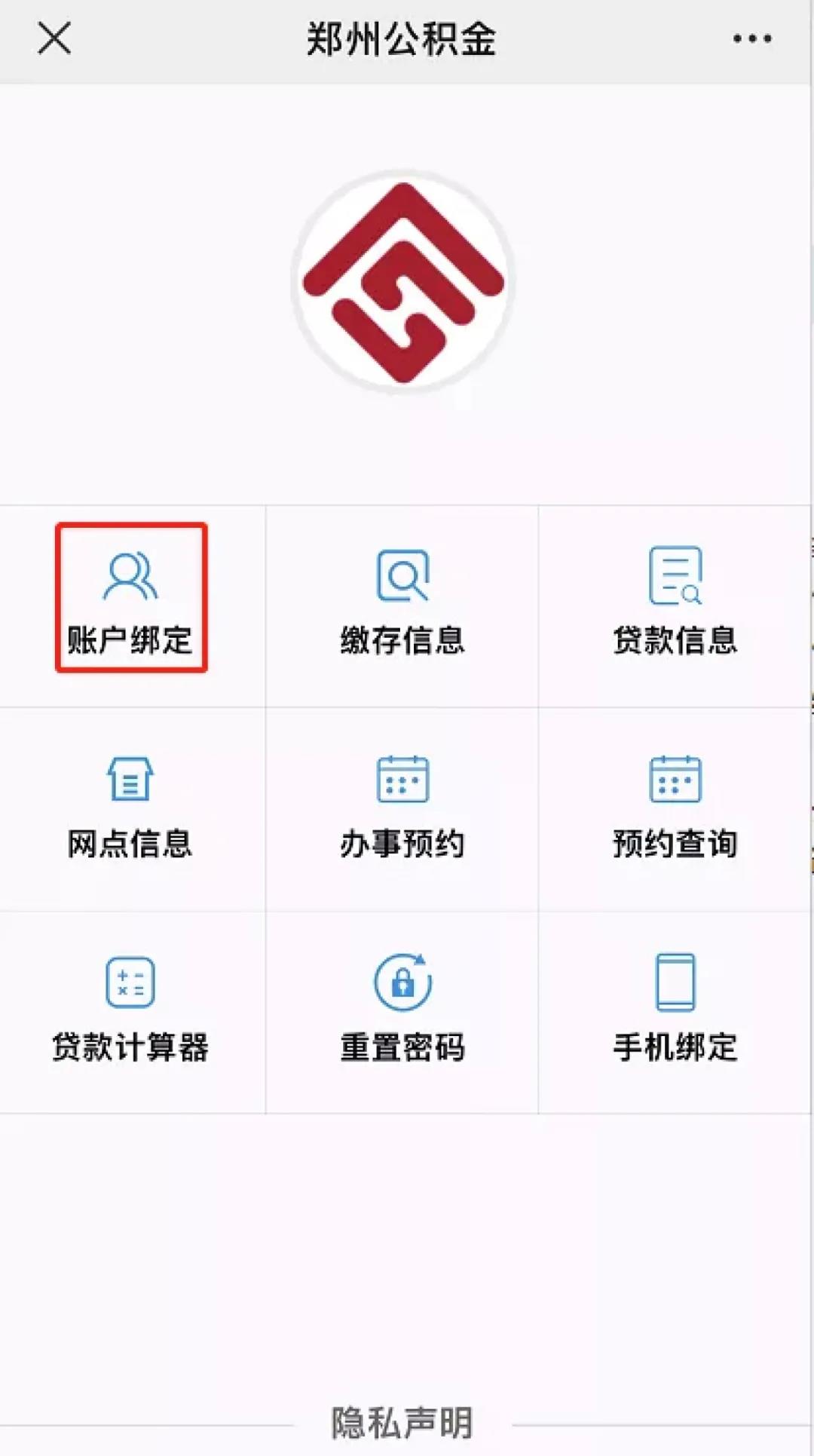Screen dimensions: 814x1456
Task: Launch the 贷款计算器 loan calculator
Action: 130,1010
